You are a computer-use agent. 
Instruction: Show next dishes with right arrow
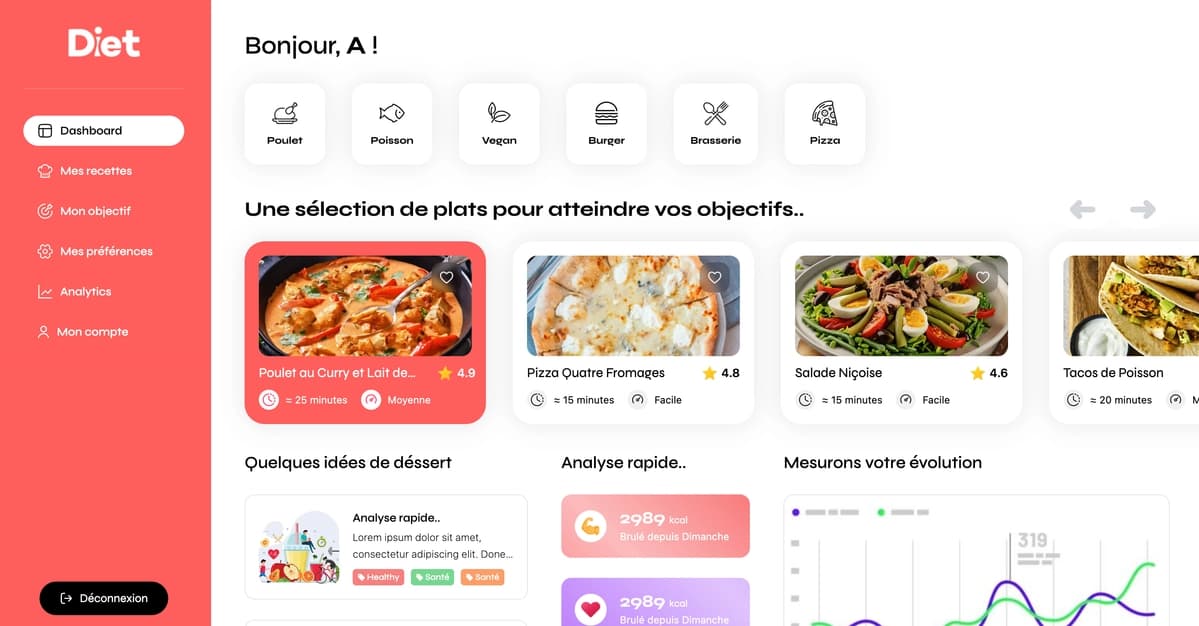tap(1142, 209)
